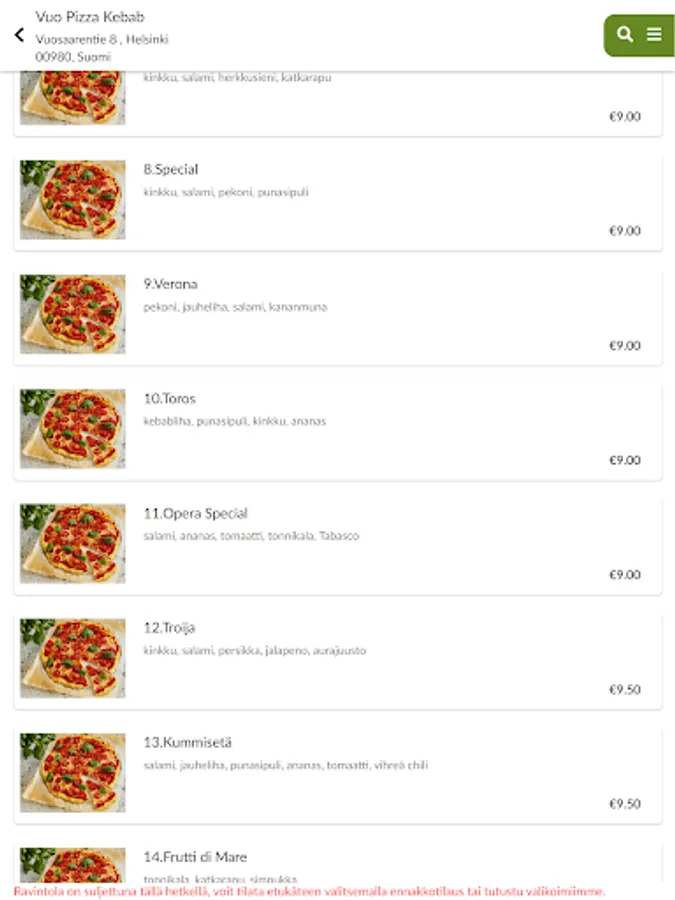This screenshot has height=900, width=675.
Task: Open the hamburger menu
Action: 654,35
